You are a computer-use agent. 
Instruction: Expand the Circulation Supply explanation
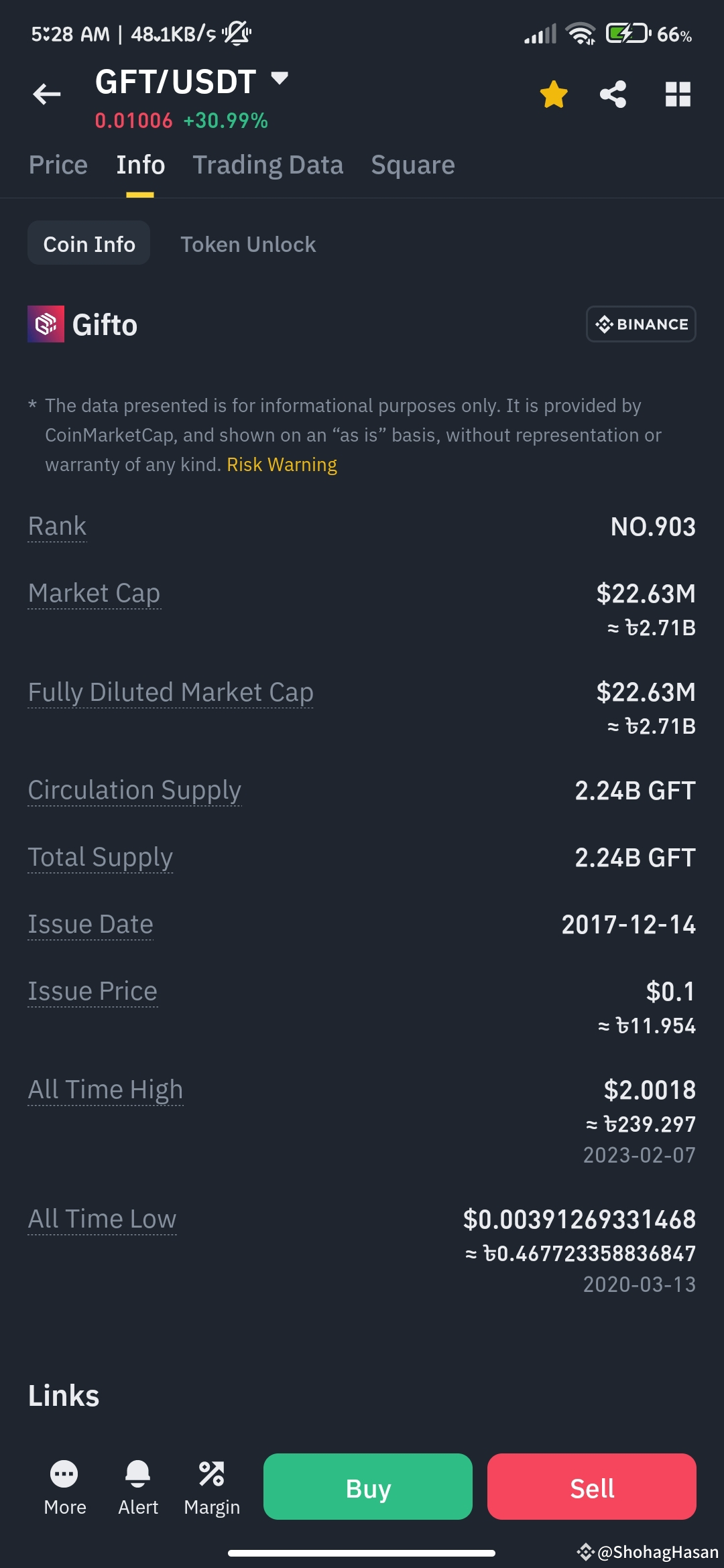coord(135,789)
